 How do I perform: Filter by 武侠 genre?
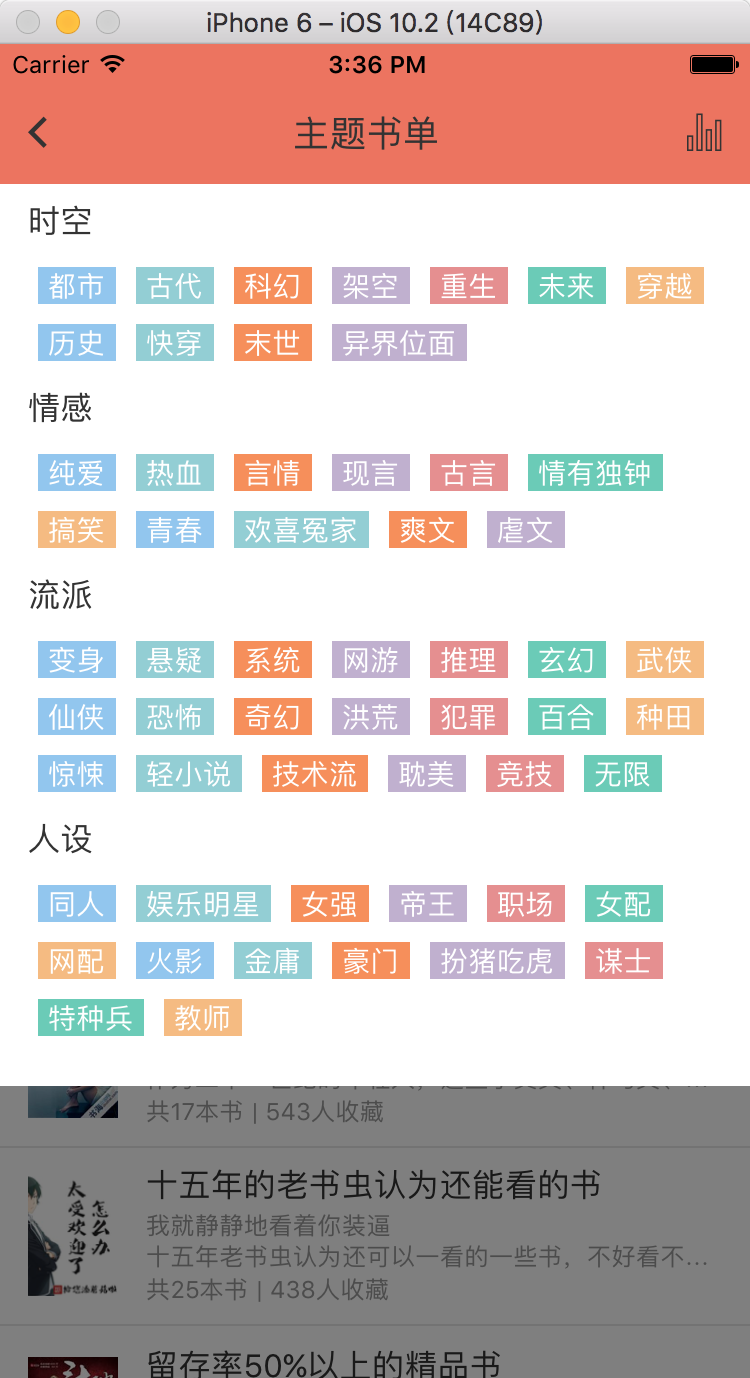point(664,660)
